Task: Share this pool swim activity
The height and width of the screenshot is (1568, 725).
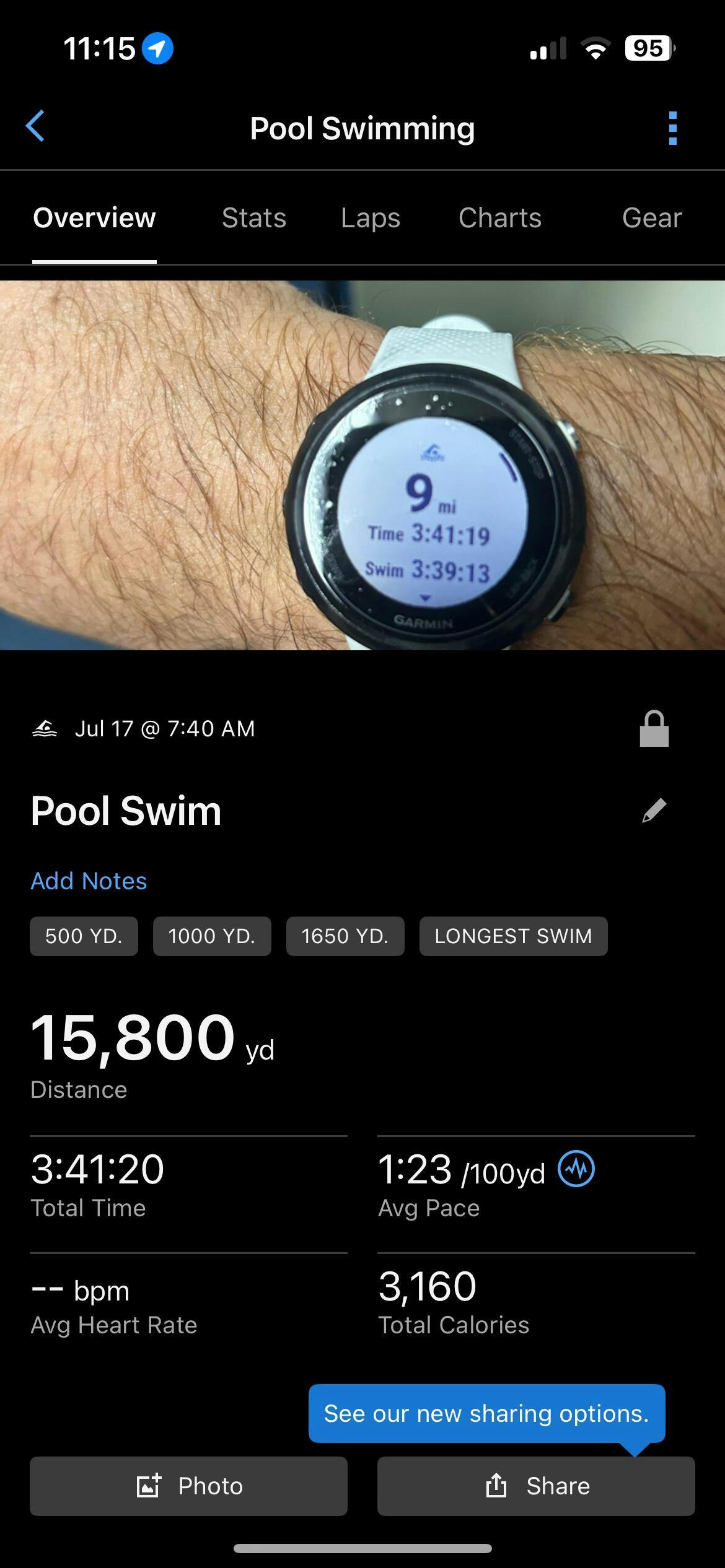Action: coord(536,1486)
